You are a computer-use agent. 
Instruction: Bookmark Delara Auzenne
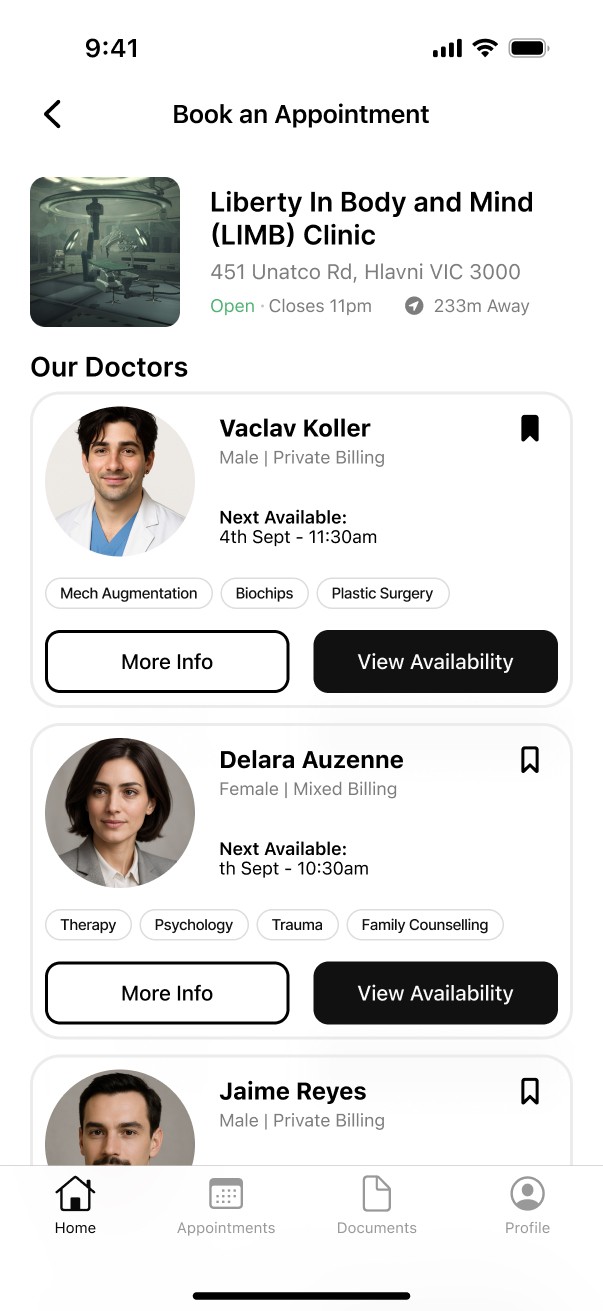click(530, 760)
